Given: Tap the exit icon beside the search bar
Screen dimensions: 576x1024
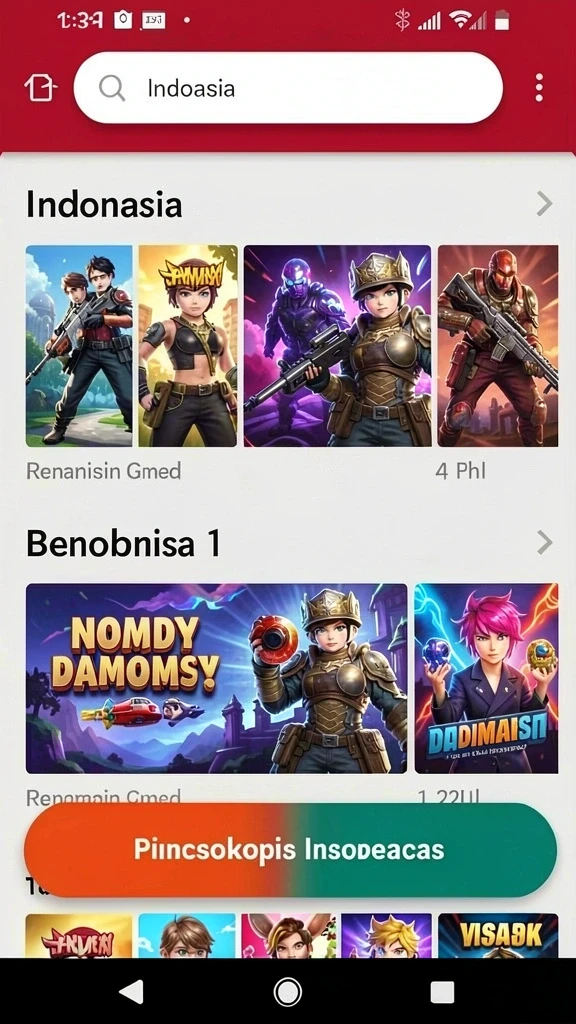Looking at the screenshot, I should pyautogui.click(x=40, y=88).
